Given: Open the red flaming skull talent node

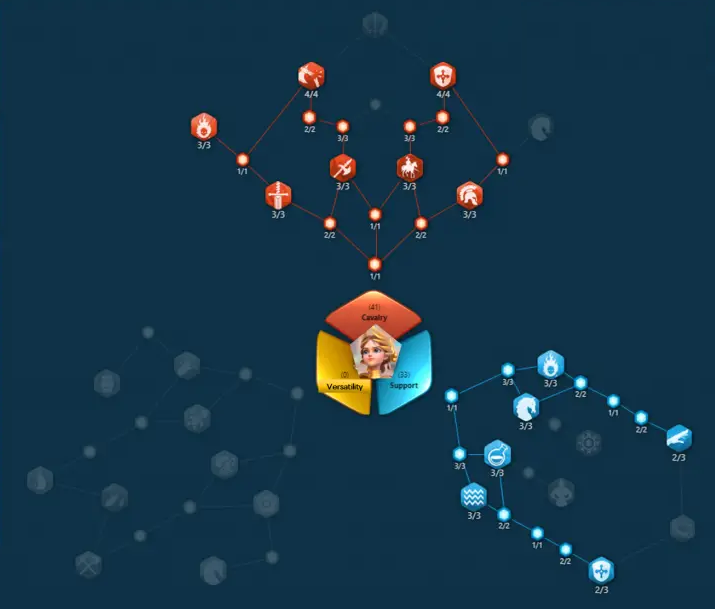Looking at the screenshot, I should (204, 127).
